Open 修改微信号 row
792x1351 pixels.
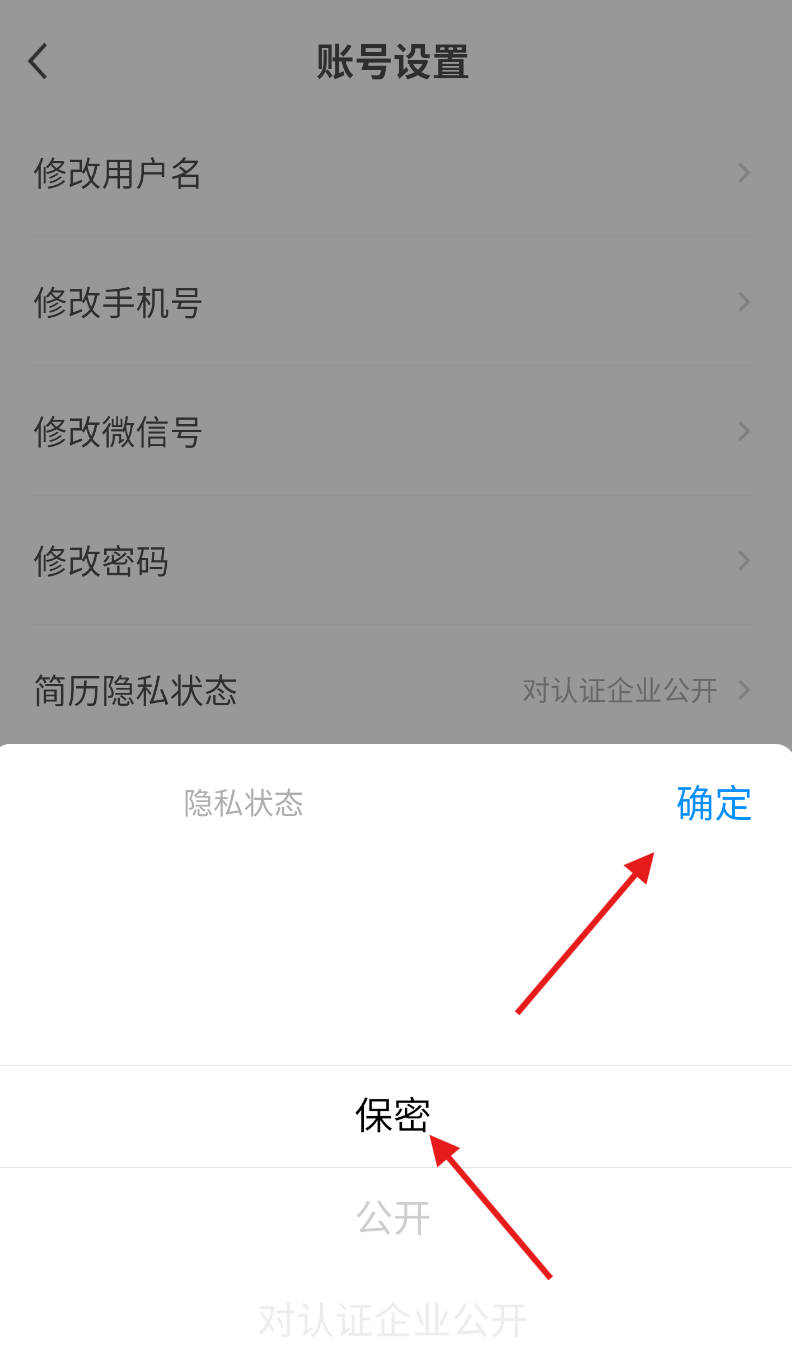click(x=396, y=431)
